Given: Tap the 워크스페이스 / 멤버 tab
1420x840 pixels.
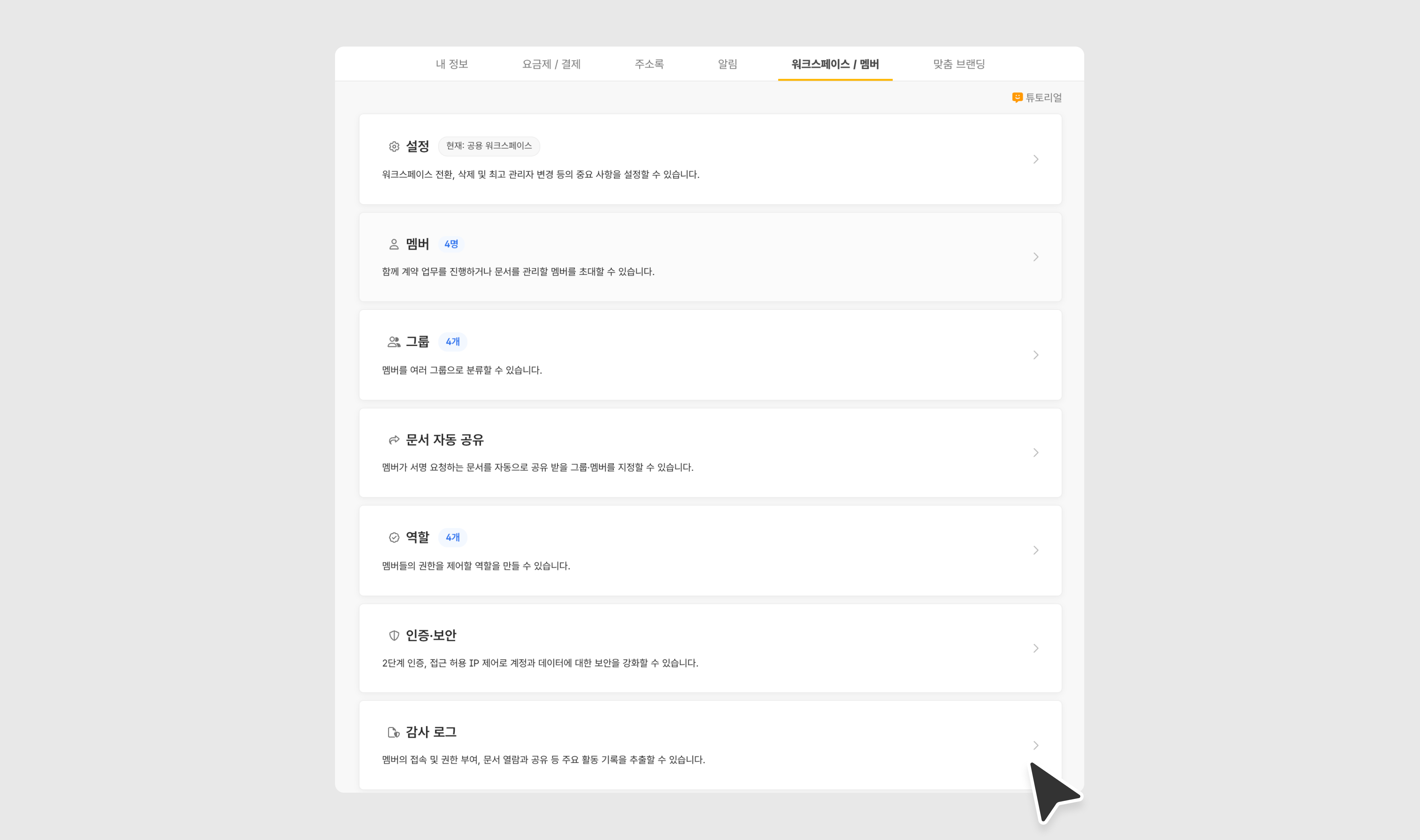Looking at the screenshot, I should [x=835, y=64].
